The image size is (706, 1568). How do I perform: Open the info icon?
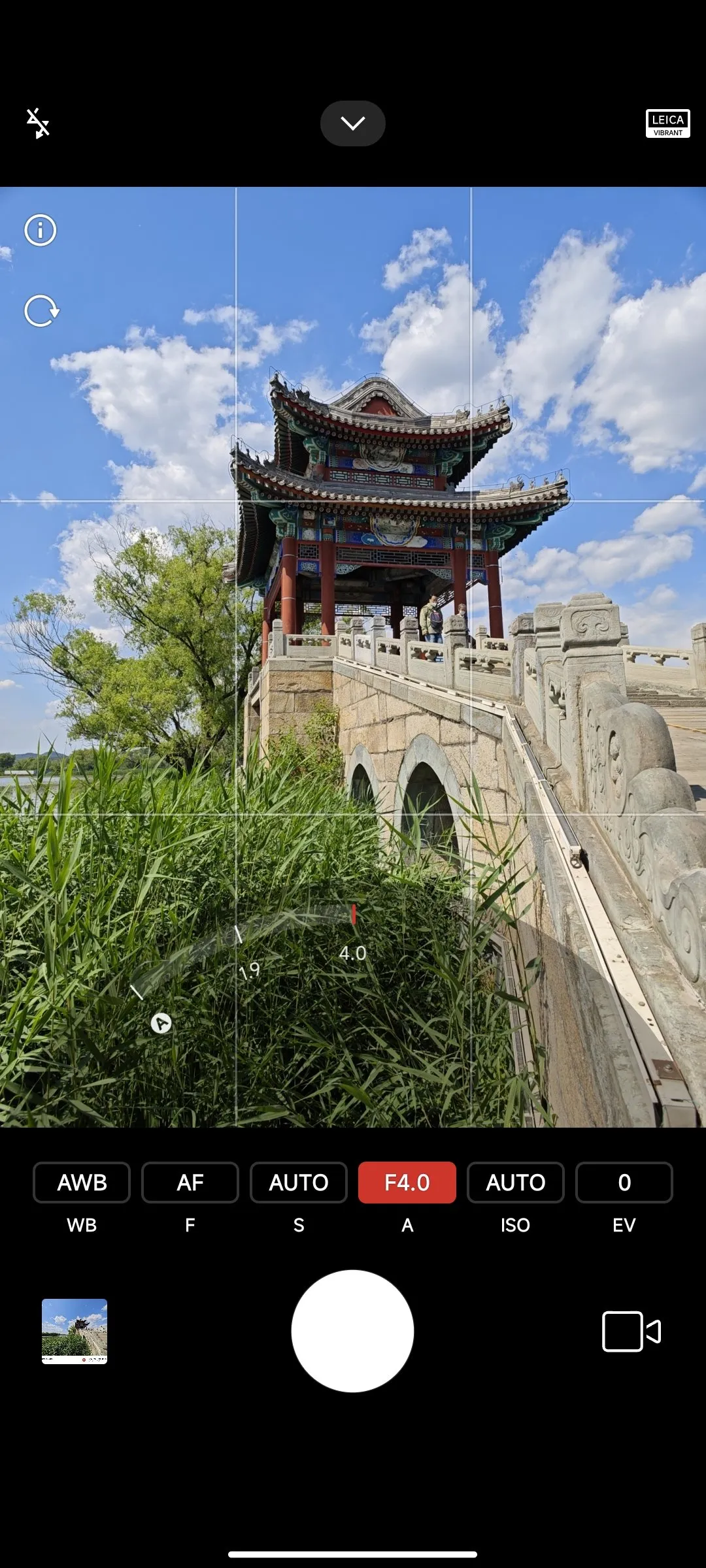[x=41, y=231]
